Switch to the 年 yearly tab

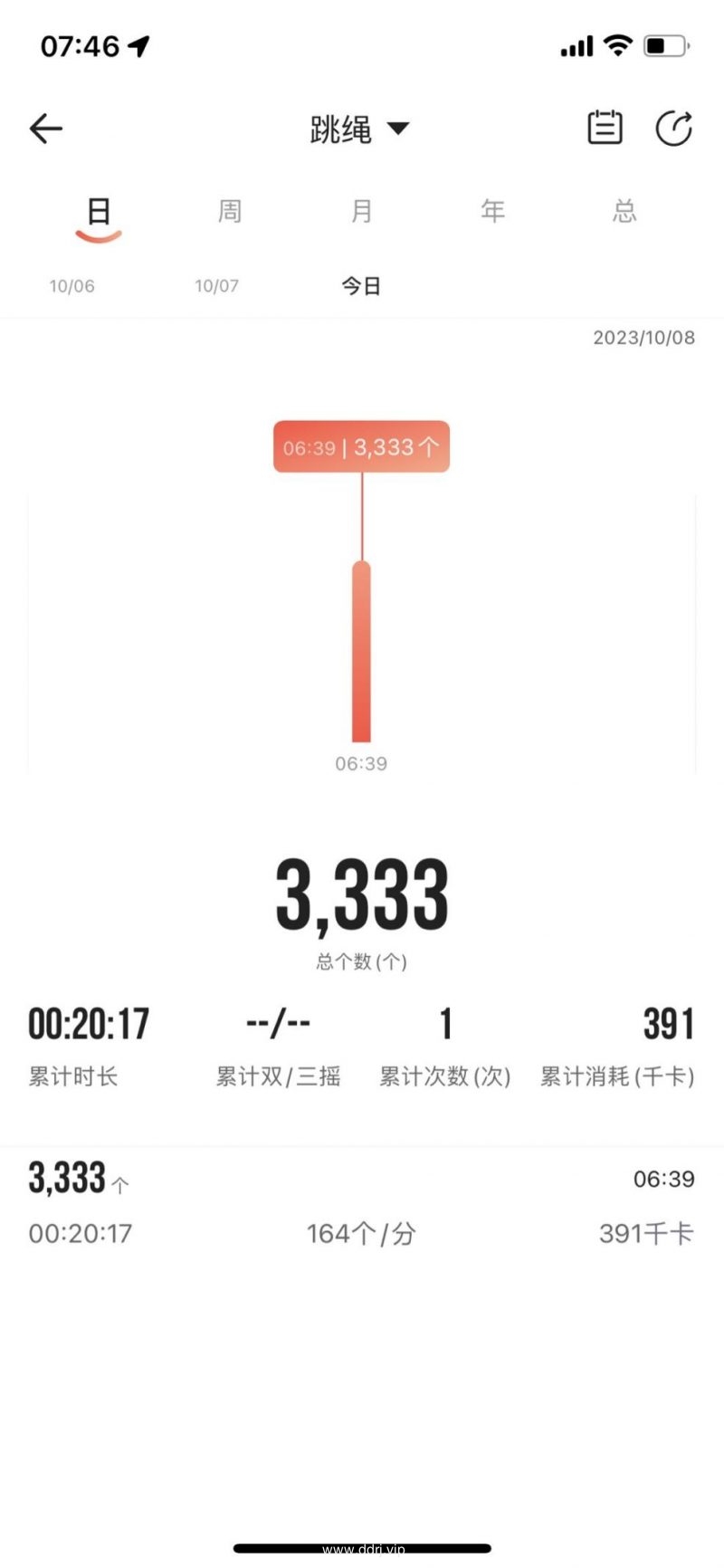click(x=492, y=212)
